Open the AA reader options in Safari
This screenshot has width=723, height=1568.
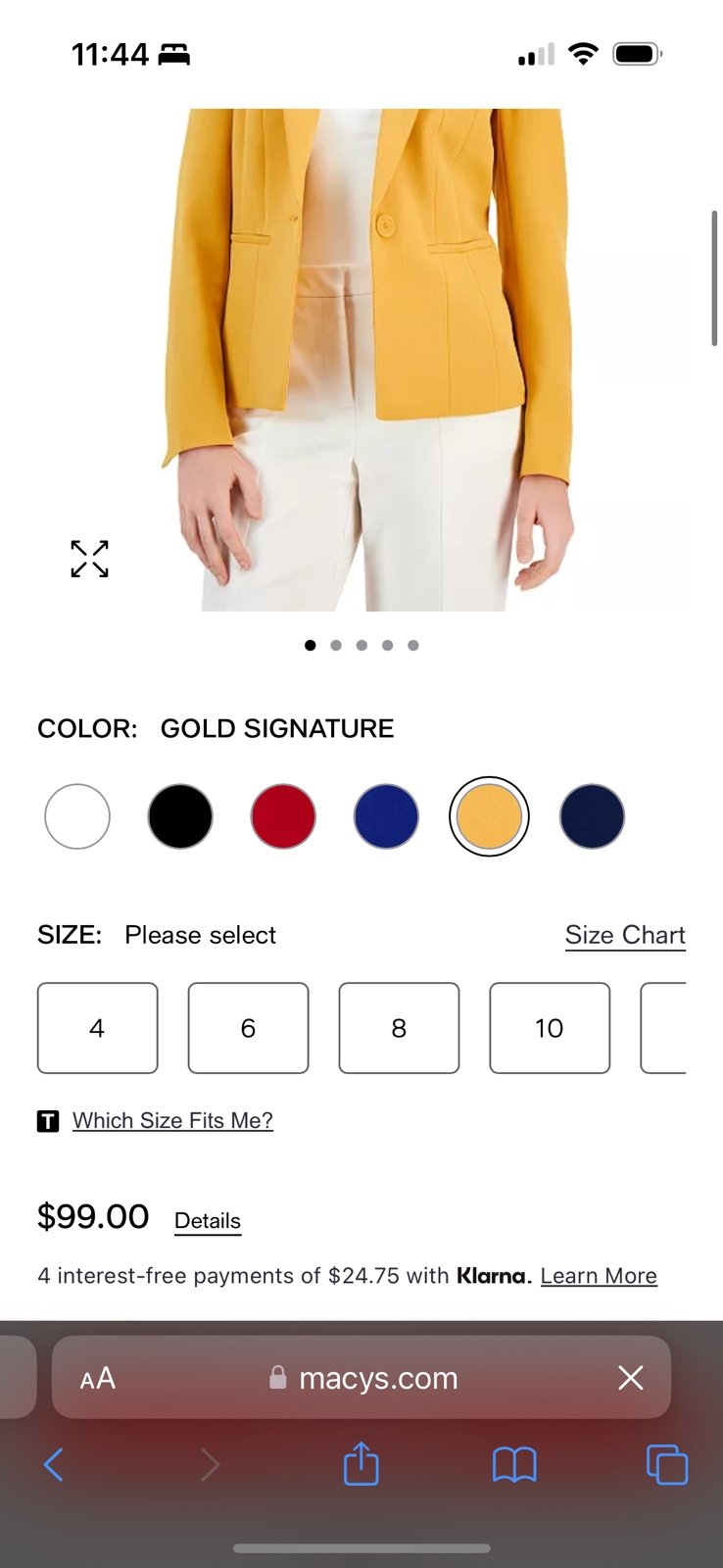coord(98,1379)
